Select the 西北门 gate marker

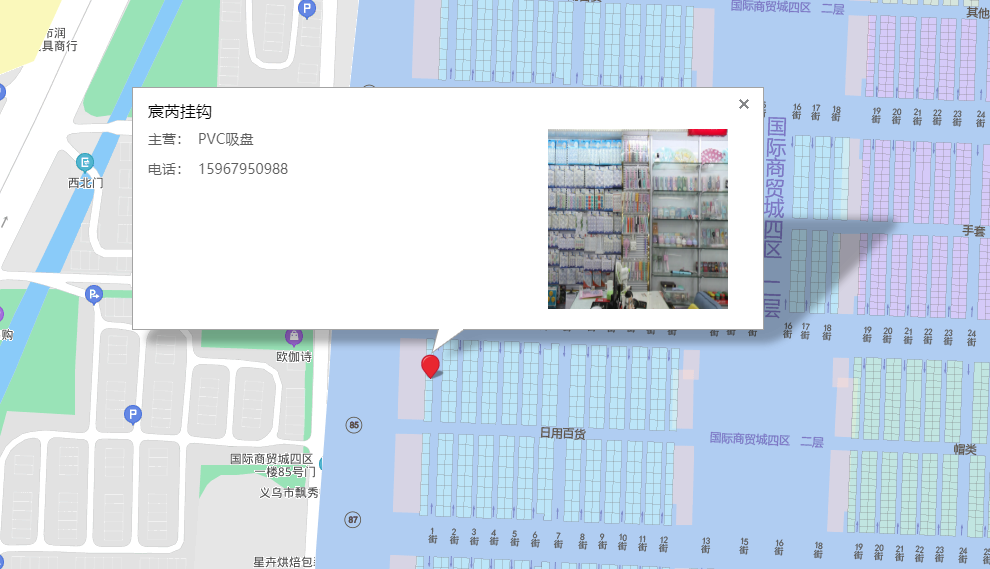coord(86,162)
